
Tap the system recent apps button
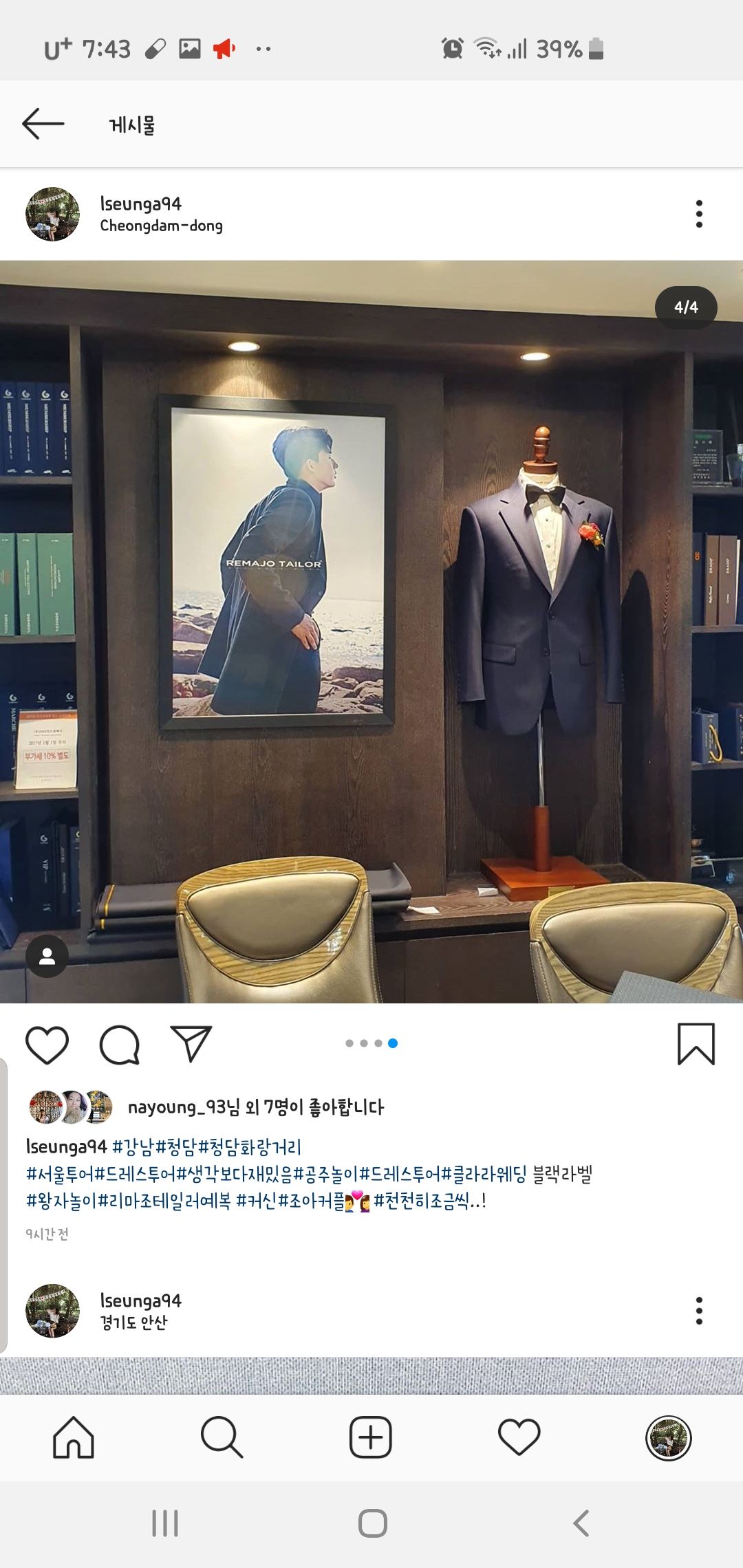pyautogui.click(x=165, y=1523)
